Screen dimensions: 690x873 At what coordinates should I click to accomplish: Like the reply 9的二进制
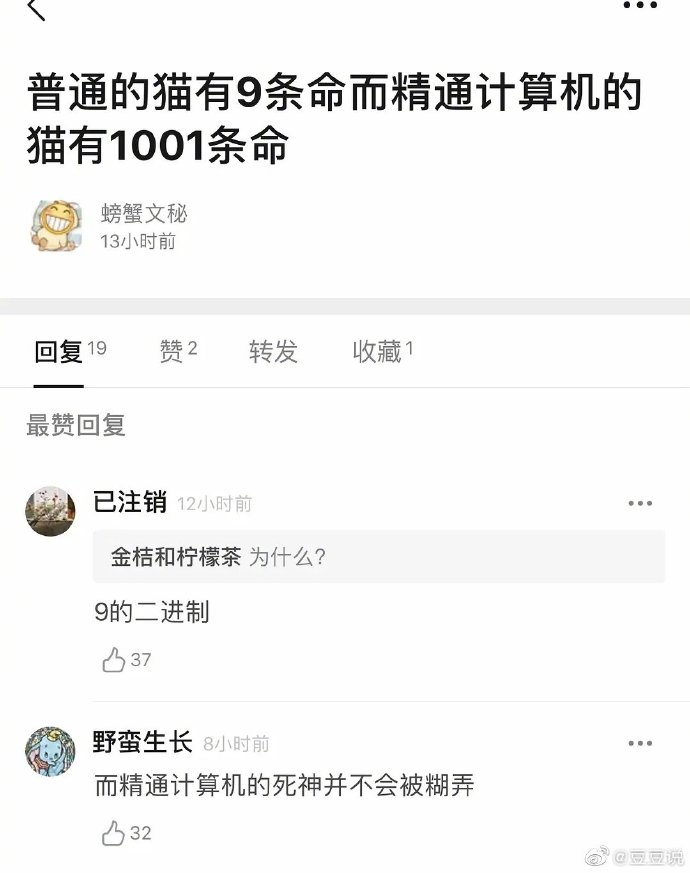[x=114, y=660]
